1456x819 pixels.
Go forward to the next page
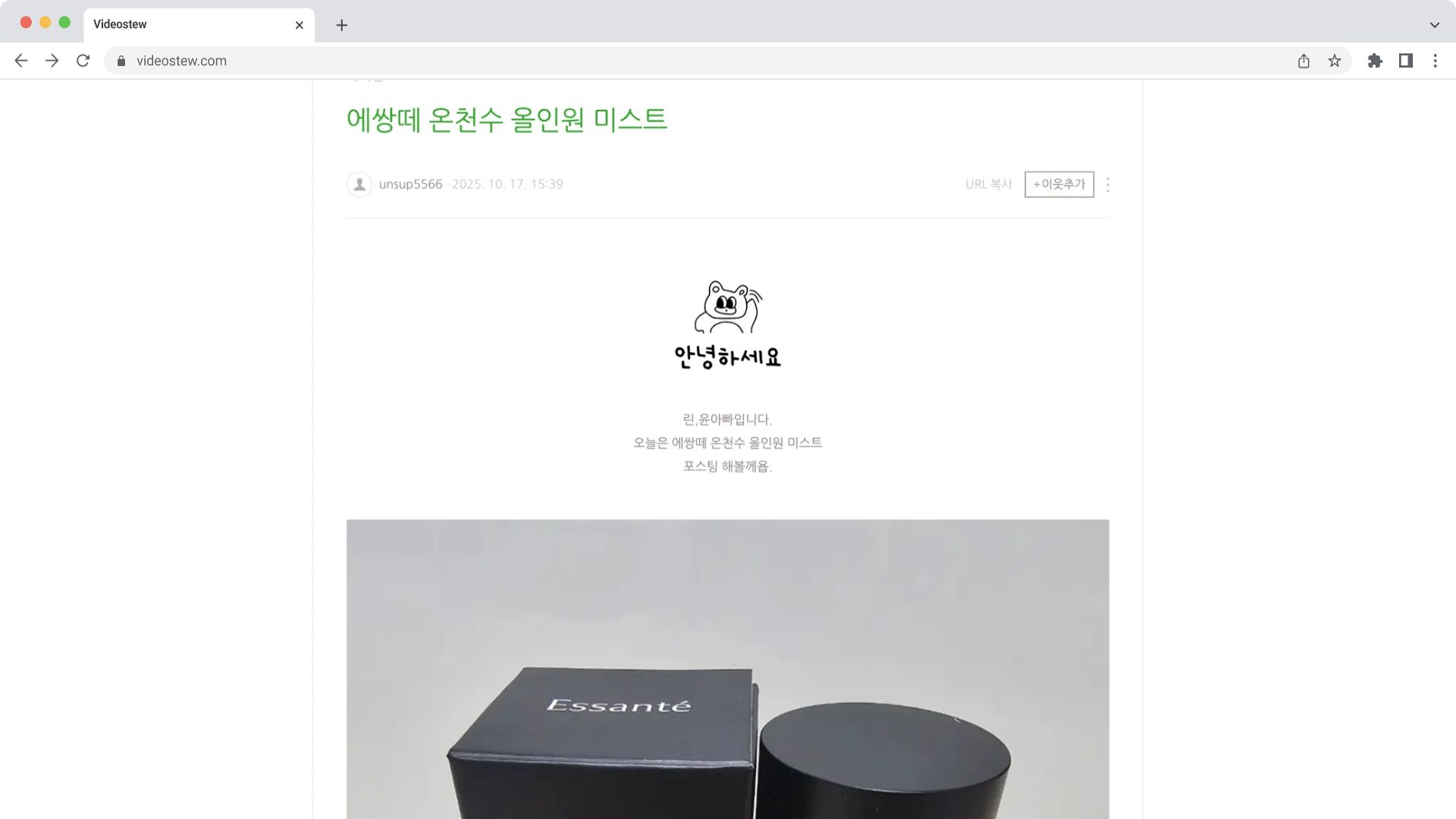pyautogui.click(x=52, y=61)
